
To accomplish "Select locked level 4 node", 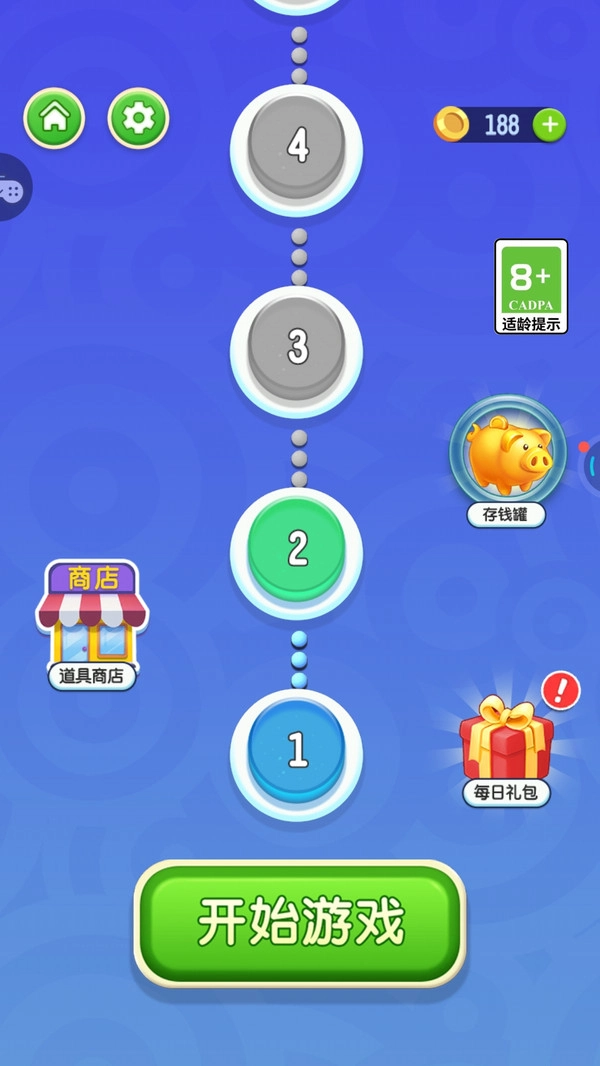I will 297,148.
